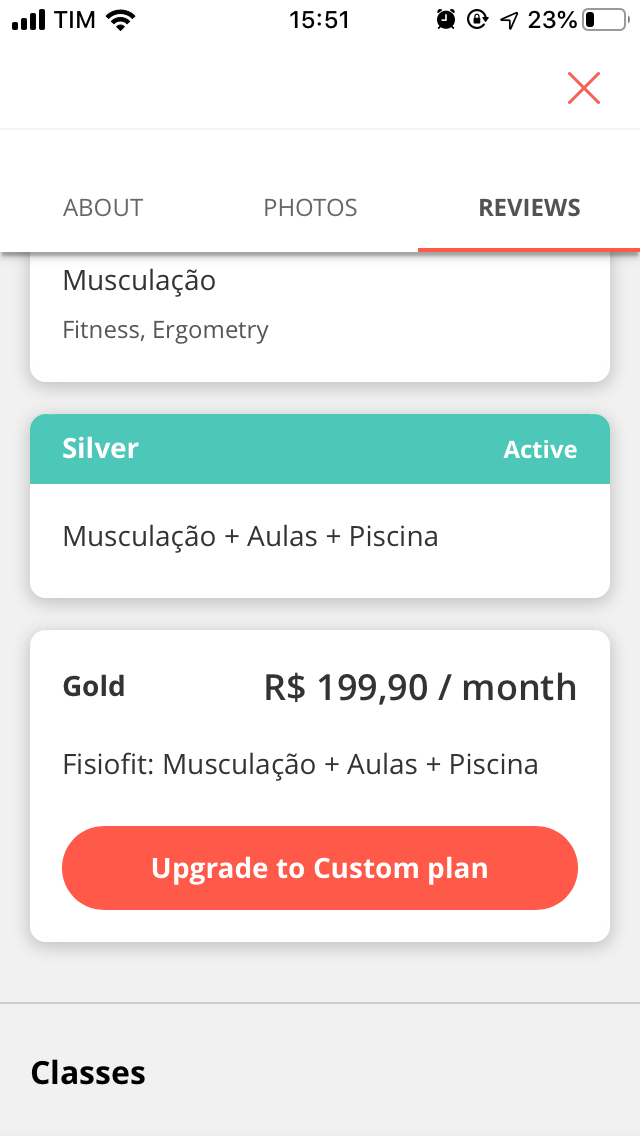Switch to the Photos tab
Viewport: 640px width, 1136px height.
coord(310,208)
